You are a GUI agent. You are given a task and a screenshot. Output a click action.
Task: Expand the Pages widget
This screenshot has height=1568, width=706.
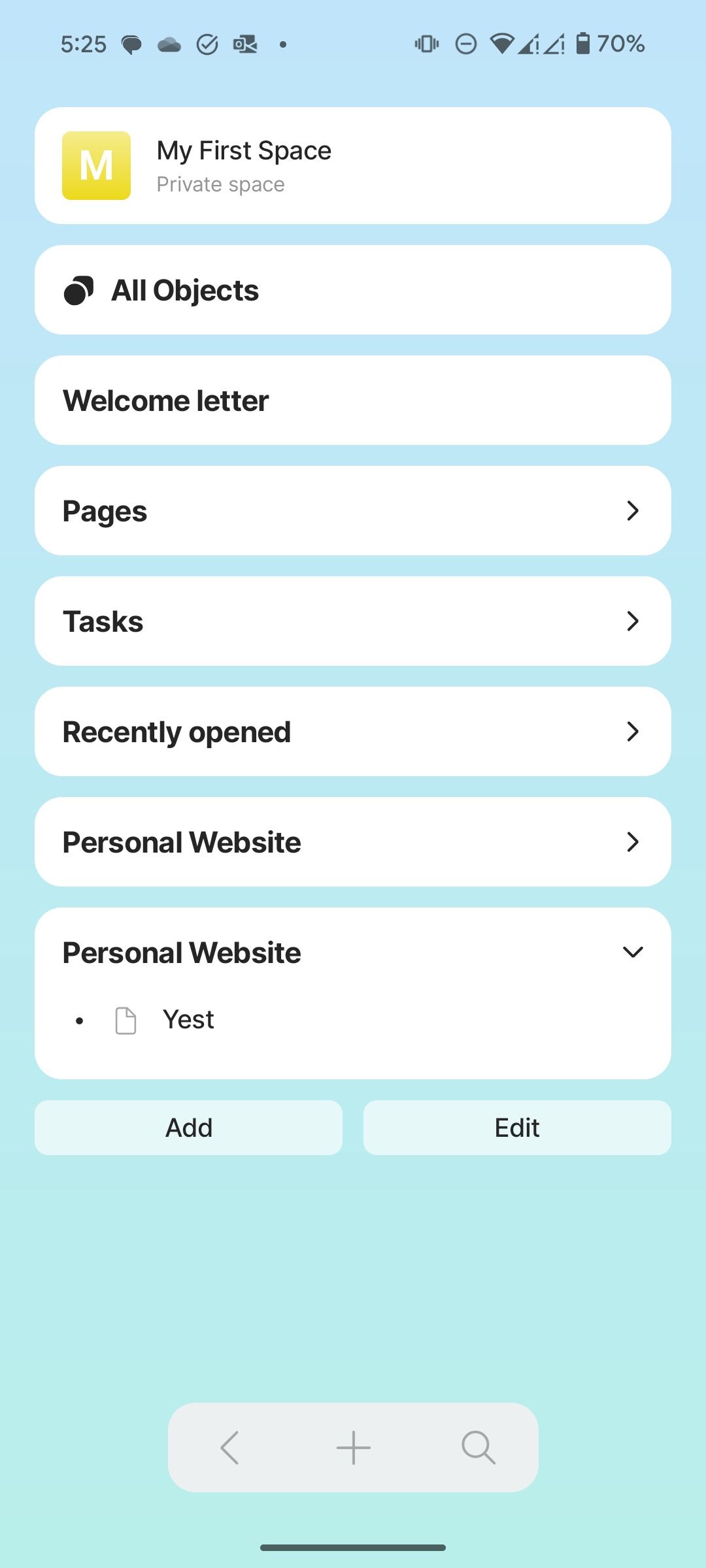632,511
